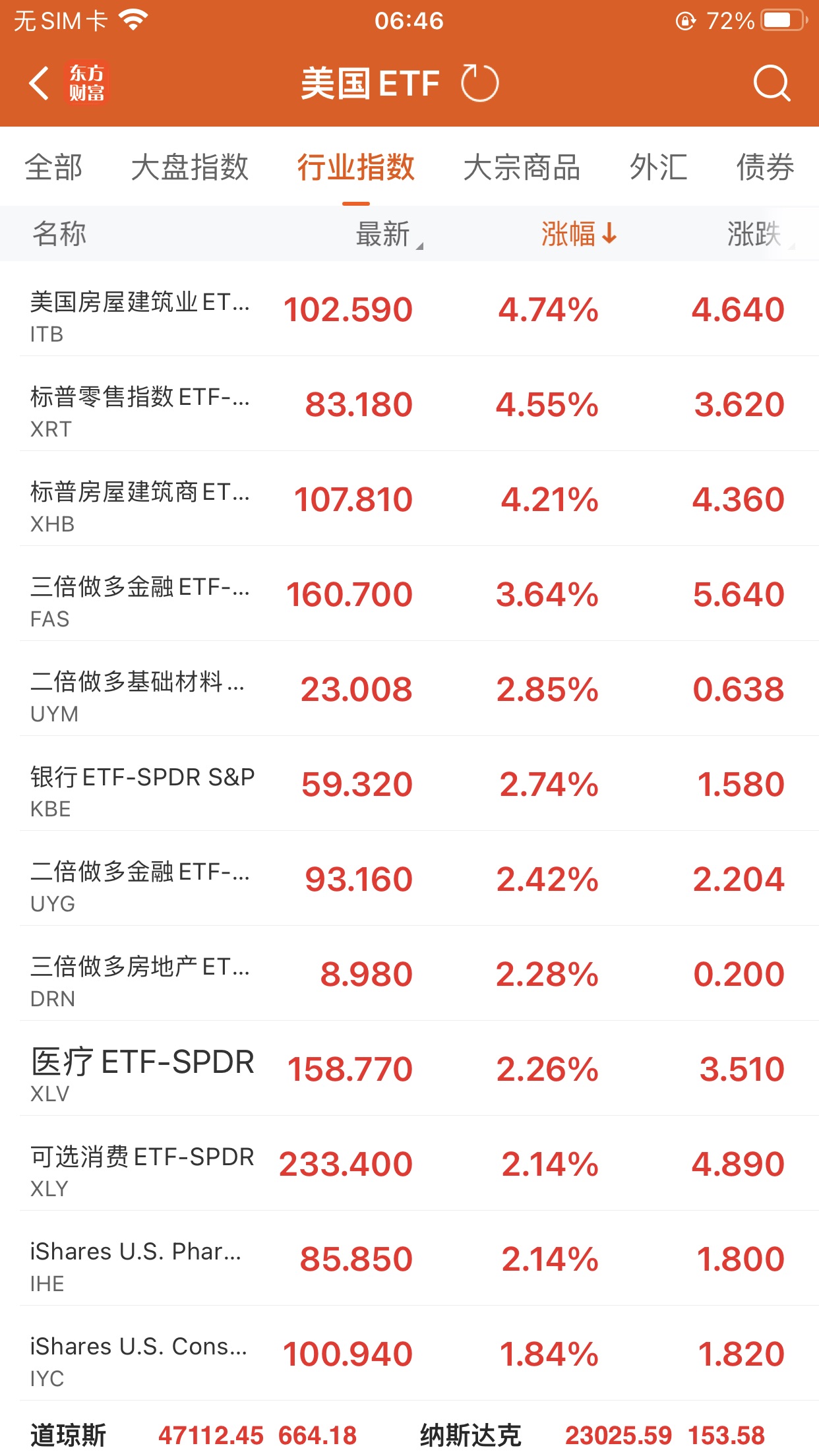Select the FAS 三倍做多金融 ETF row

[409, 594]
